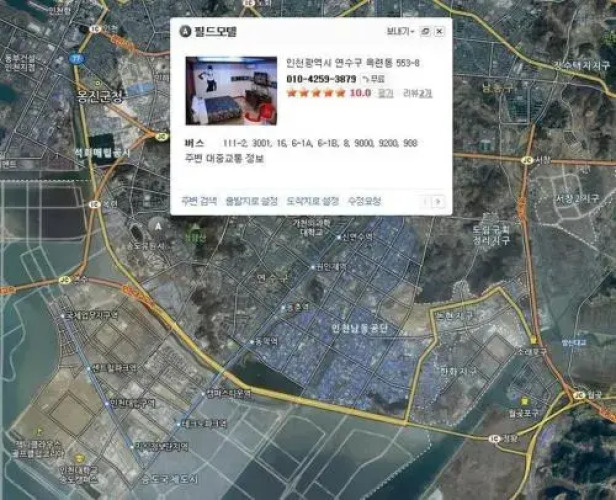The image size is (616, 500).
Task: Choose 출발지로 설정 as starting point
Action: (x=251, y=201)
